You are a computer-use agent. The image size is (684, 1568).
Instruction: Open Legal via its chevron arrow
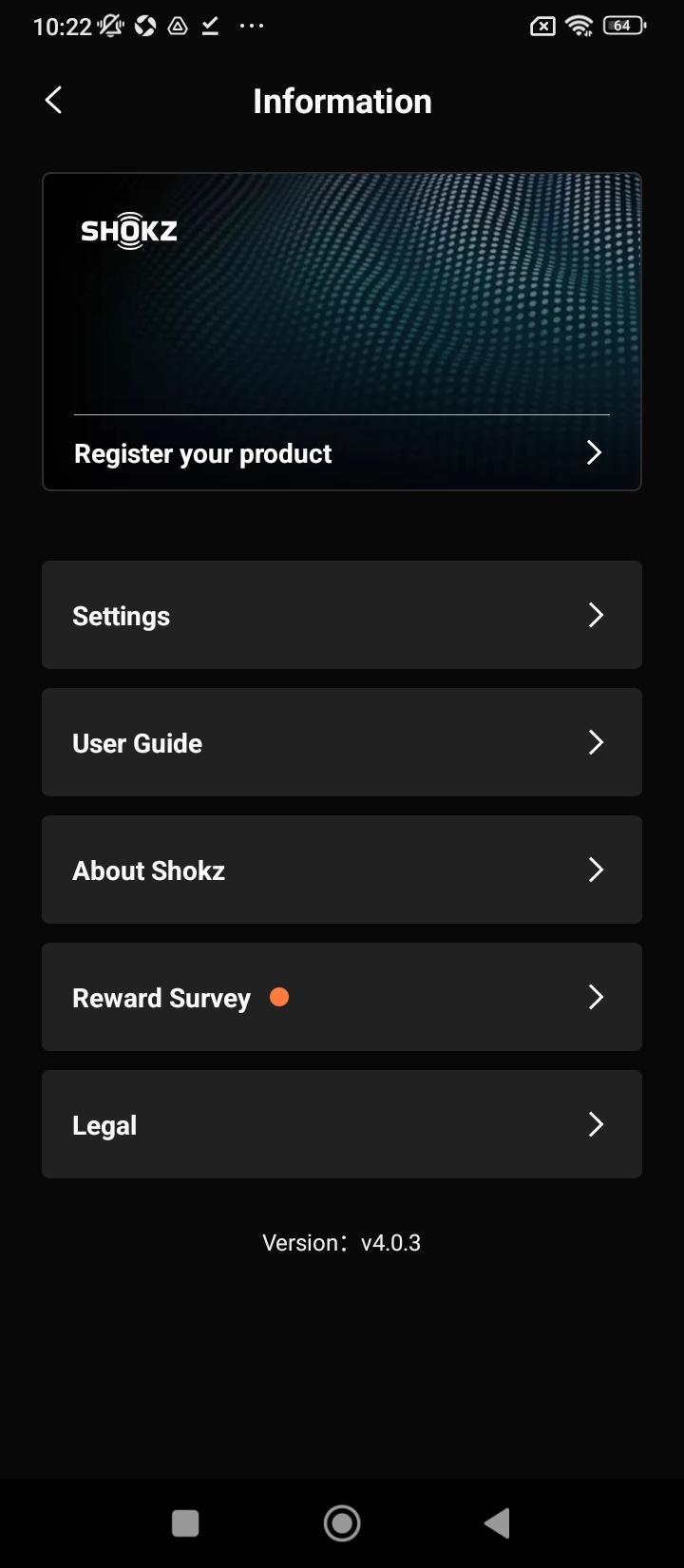coord(596,1124)
